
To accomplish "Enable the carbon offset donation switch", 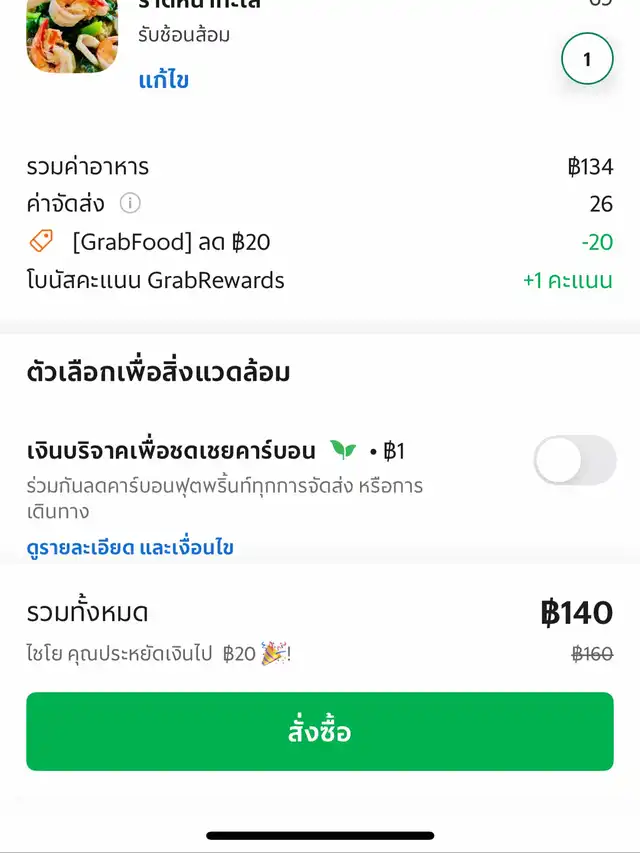I will pyautogui.click(x=574, y=460).
